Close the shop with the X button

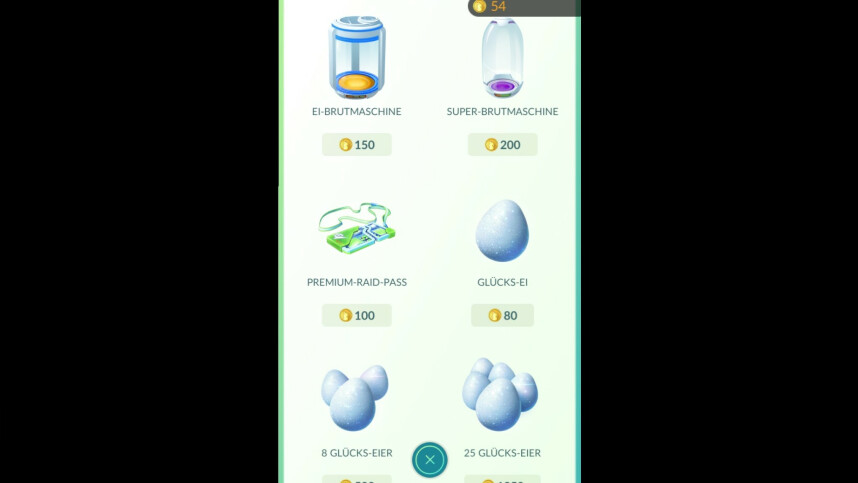[429, 459]
